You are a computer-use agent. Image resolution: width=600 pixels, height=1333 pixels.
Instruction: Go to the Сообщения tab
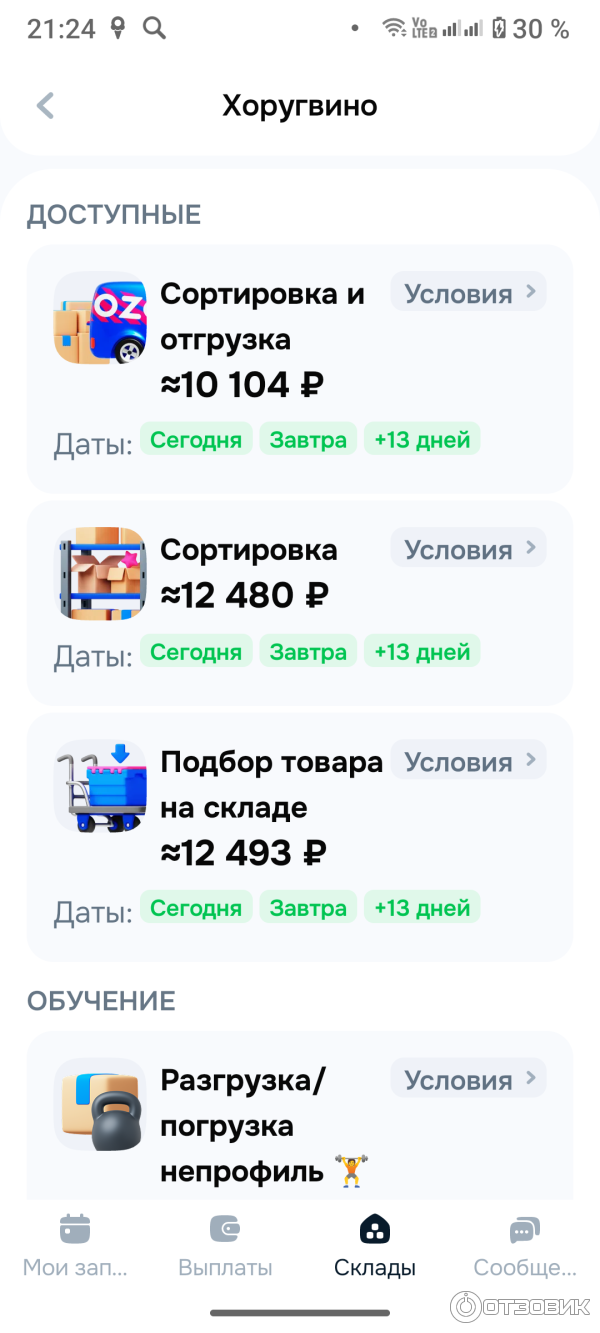[525, 1245]
